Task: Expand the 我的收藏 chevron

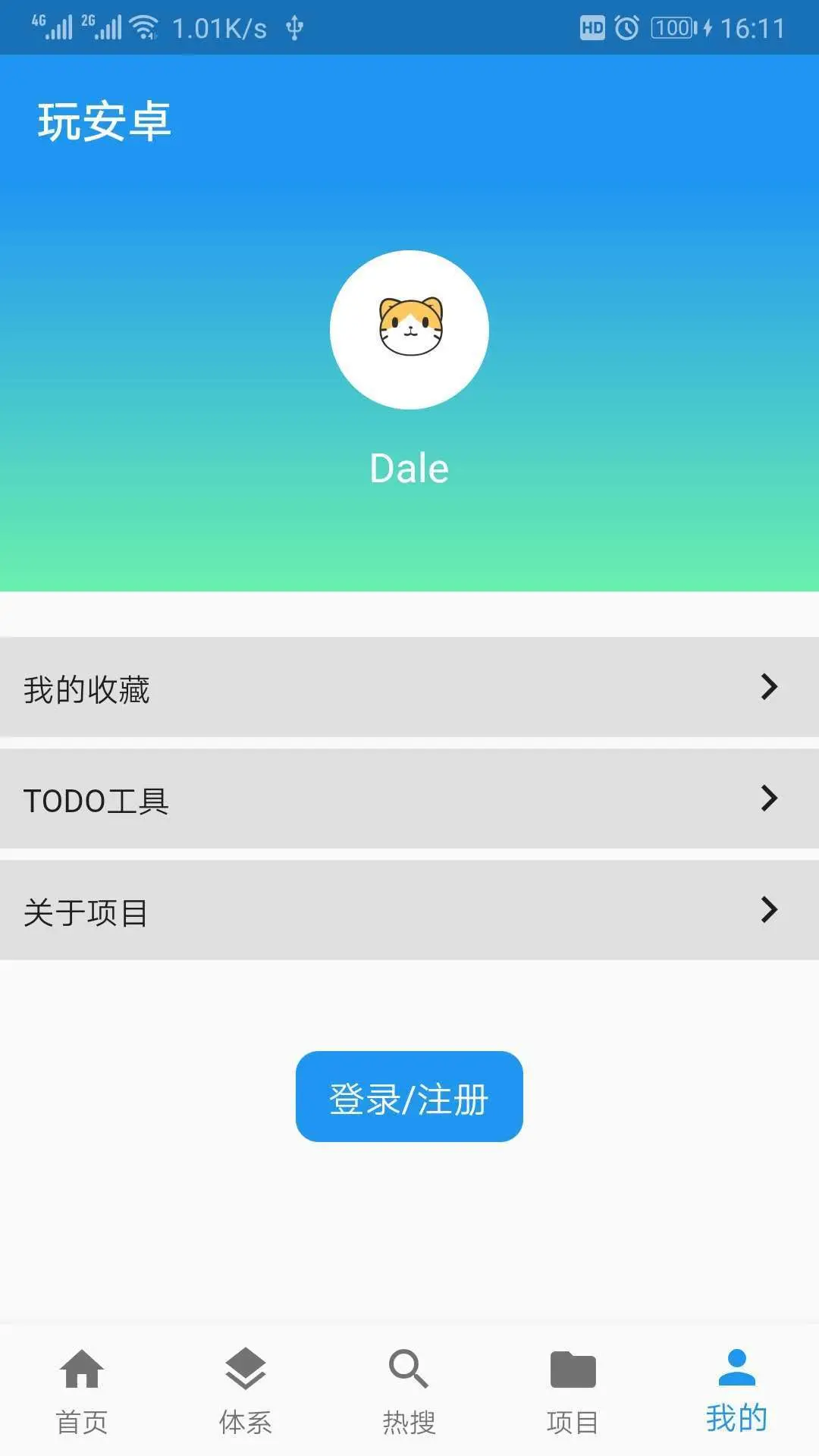Action: pos(768,688)
